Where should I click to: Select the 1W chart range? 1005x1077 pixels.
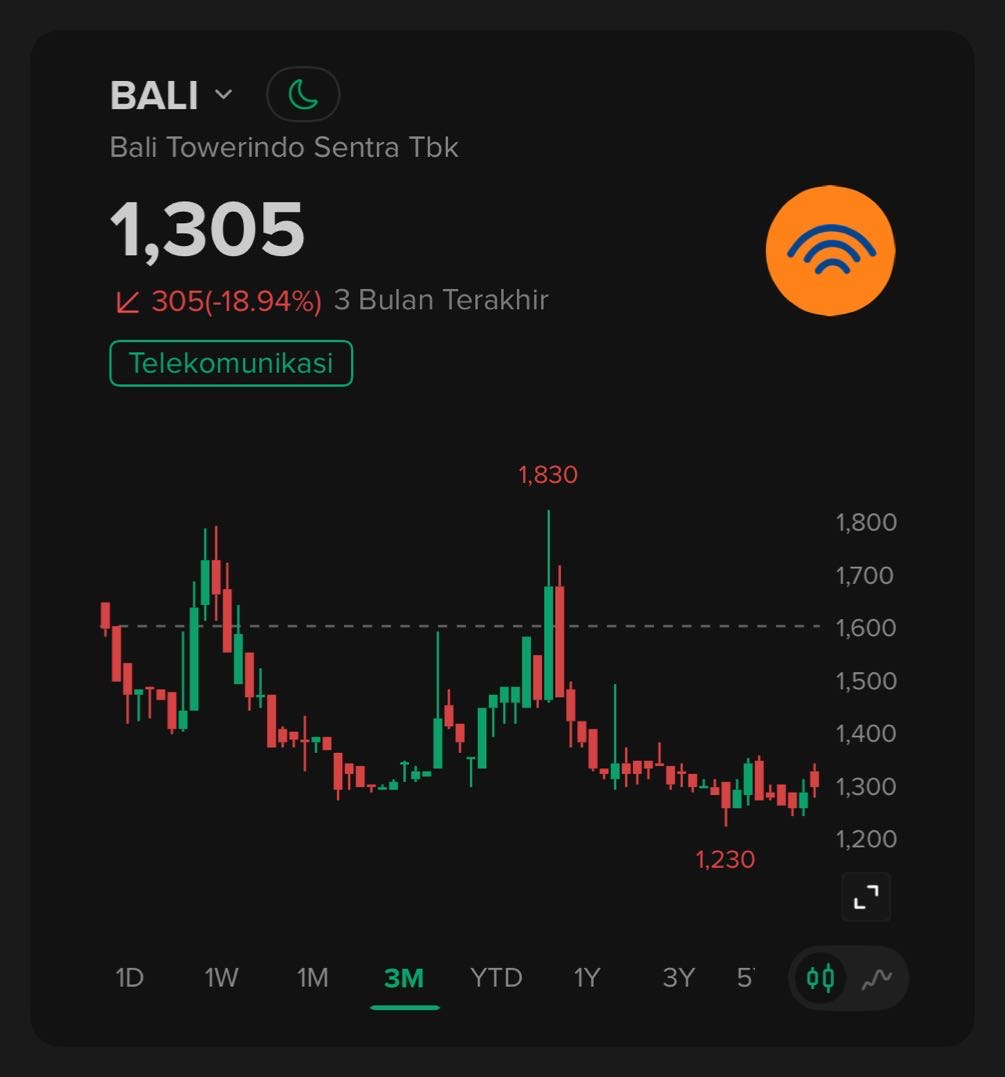(221, 977)
